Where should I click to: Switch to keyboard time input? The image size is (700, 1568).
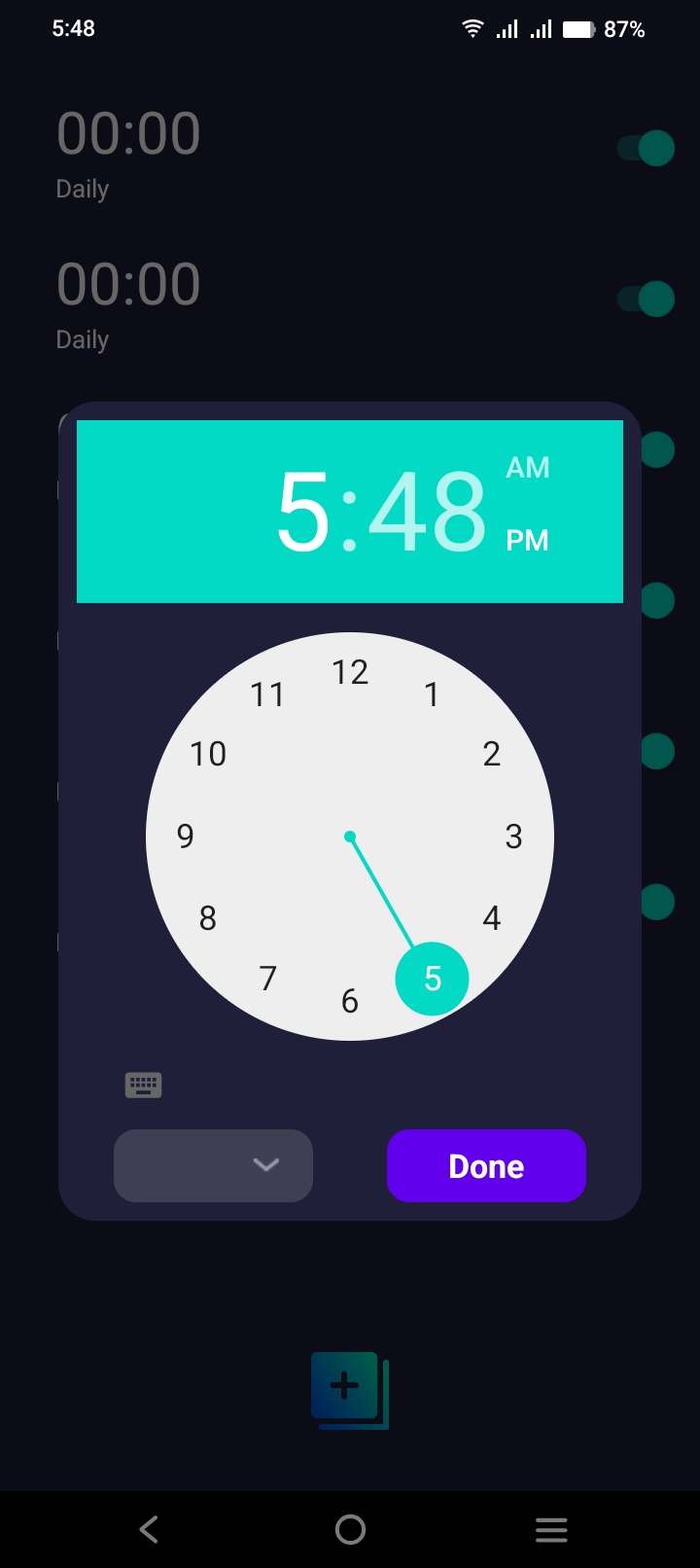click(x=143, y=1085)
